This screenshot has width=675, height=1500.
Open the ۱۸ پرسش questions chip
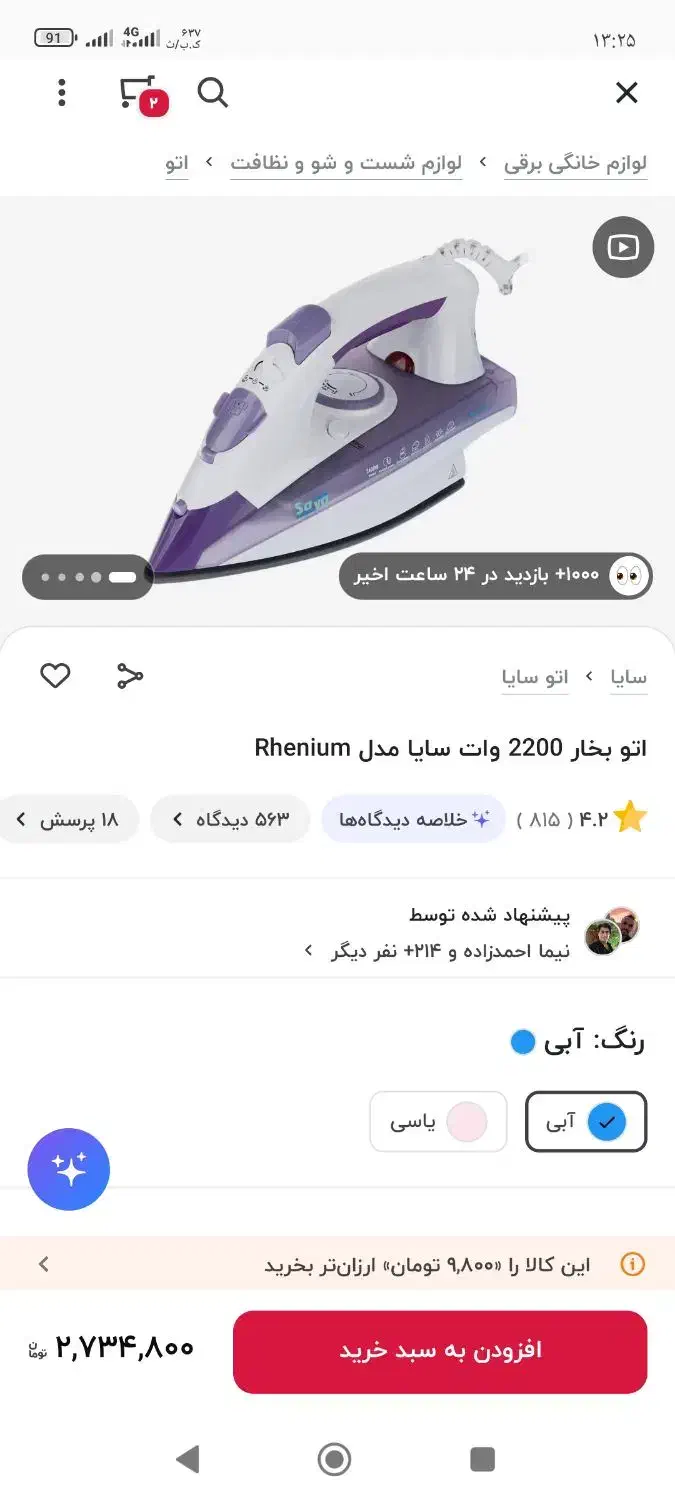pyautogui.click(x=68, y=820)
